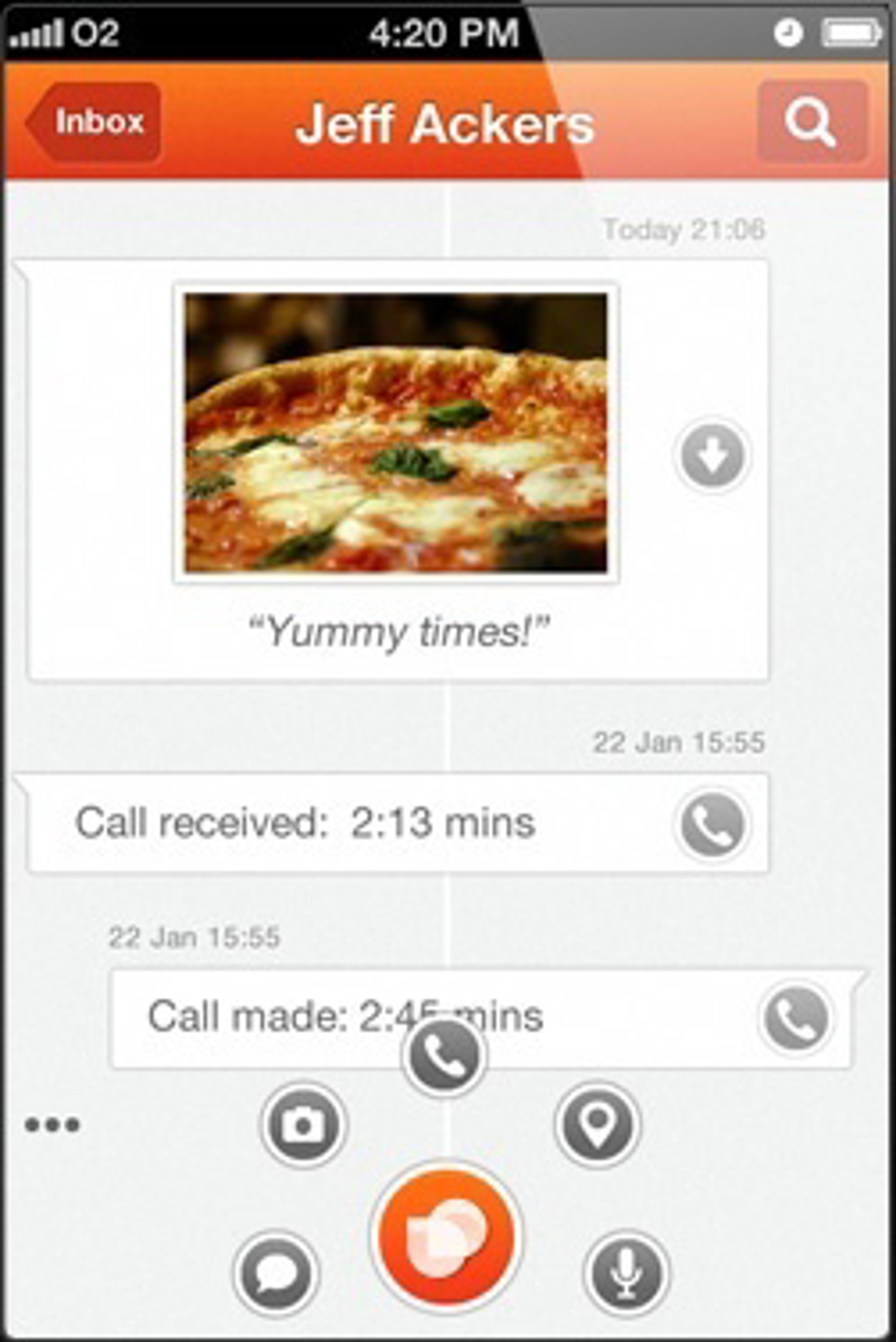
Task: Share your location pin
Action: click(x=597, y=1125)
